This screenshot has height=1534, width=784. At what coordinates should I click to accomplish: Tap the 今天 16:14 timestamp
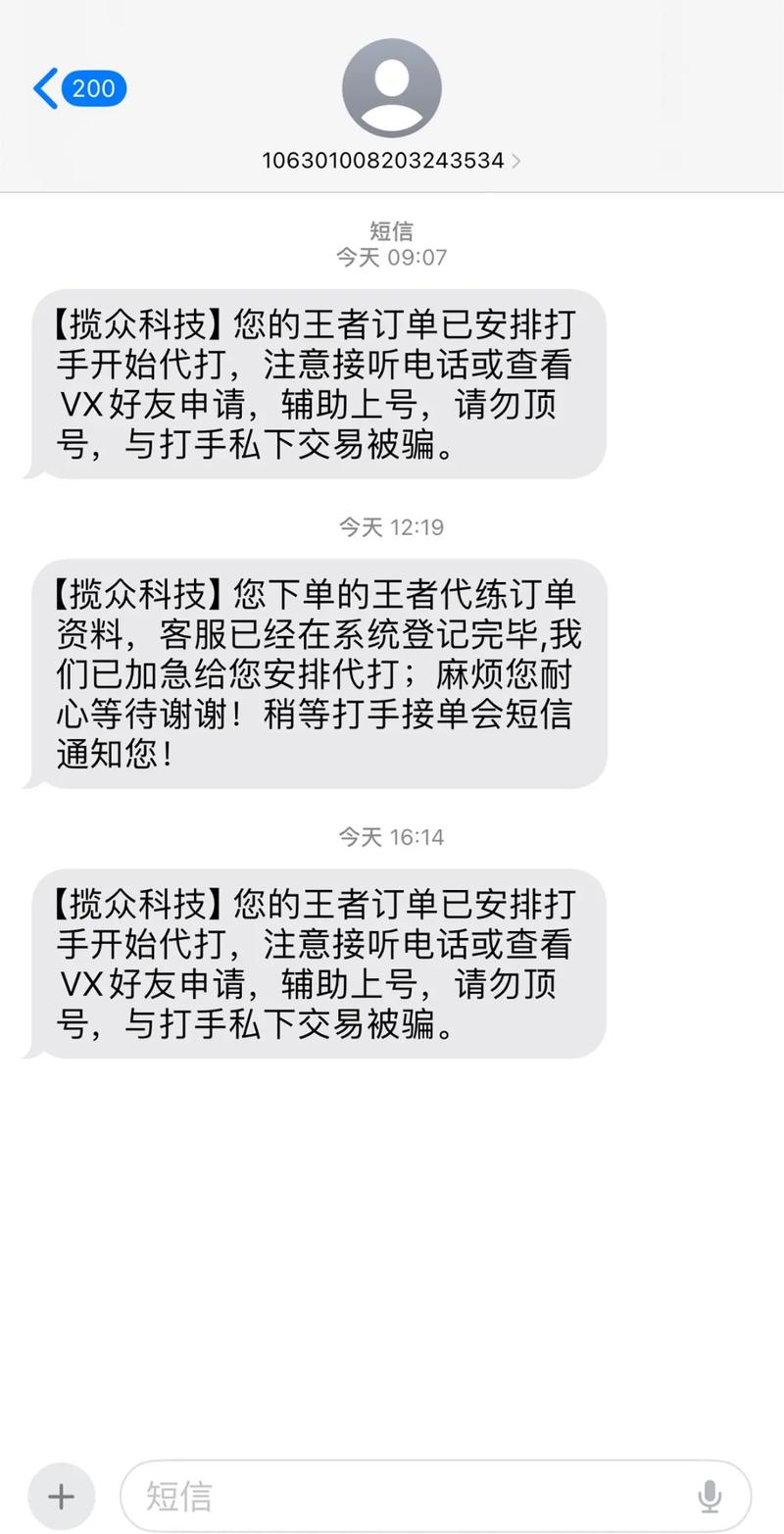[391, 837]
